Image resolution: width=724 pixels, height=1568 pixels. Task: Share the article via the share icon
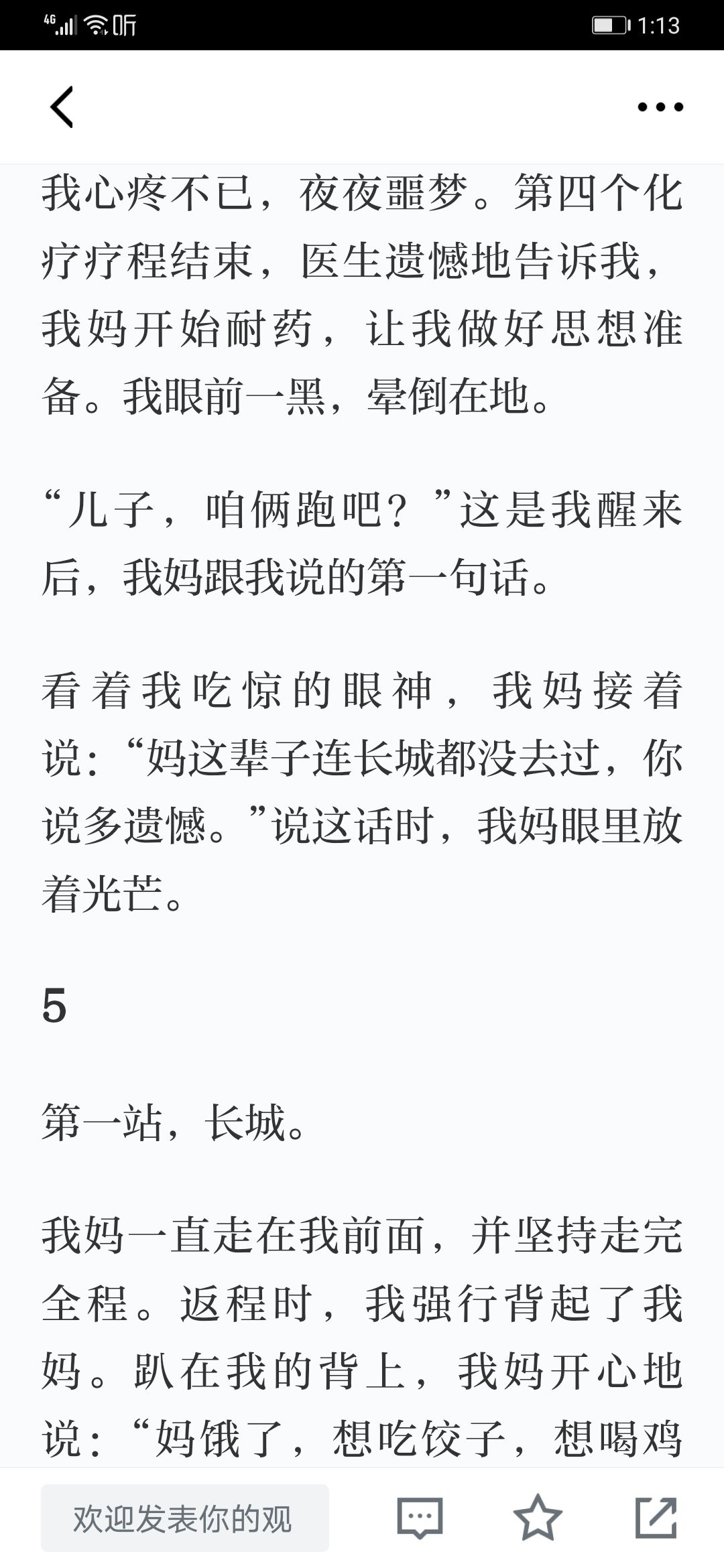point(656,1518)
